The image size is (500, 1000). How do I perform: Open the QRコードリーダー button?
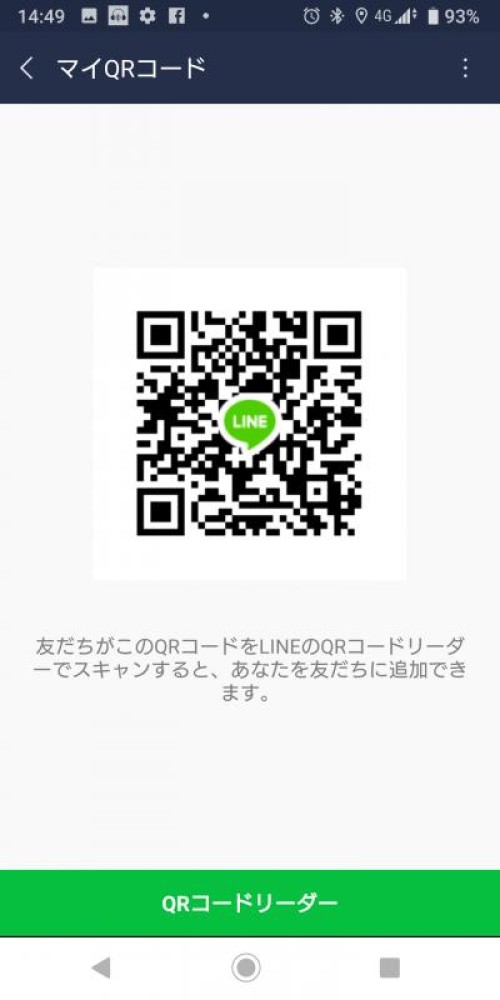(x=250, y=902)
